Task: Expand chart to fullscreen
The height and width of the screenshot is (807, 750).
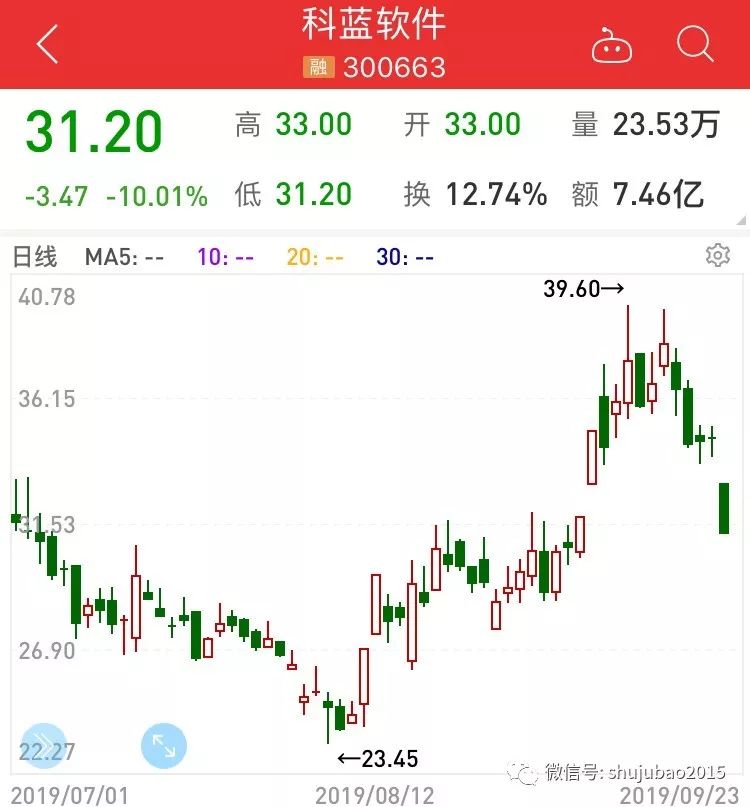Action: 164,746
